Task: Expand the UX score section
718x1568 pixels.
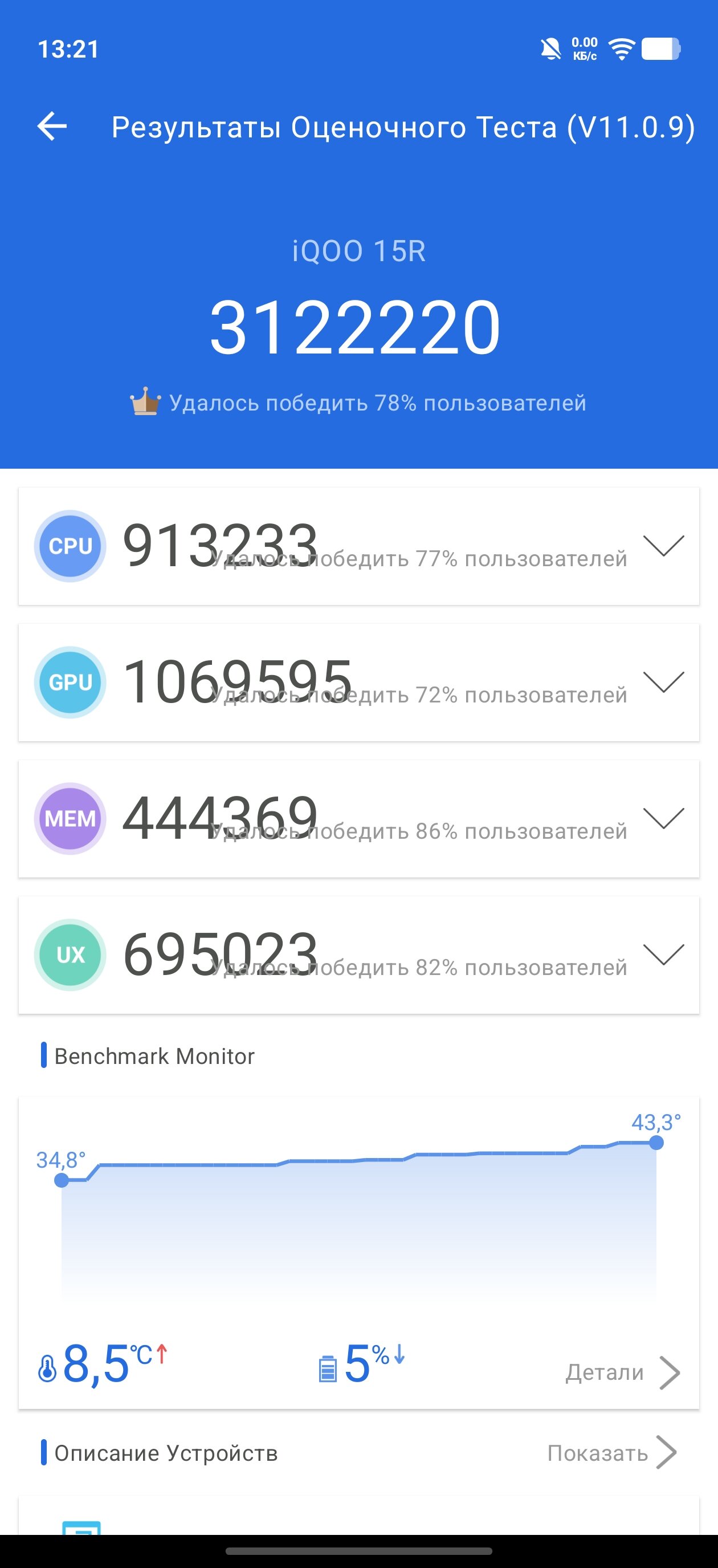Action: (663, 954)
